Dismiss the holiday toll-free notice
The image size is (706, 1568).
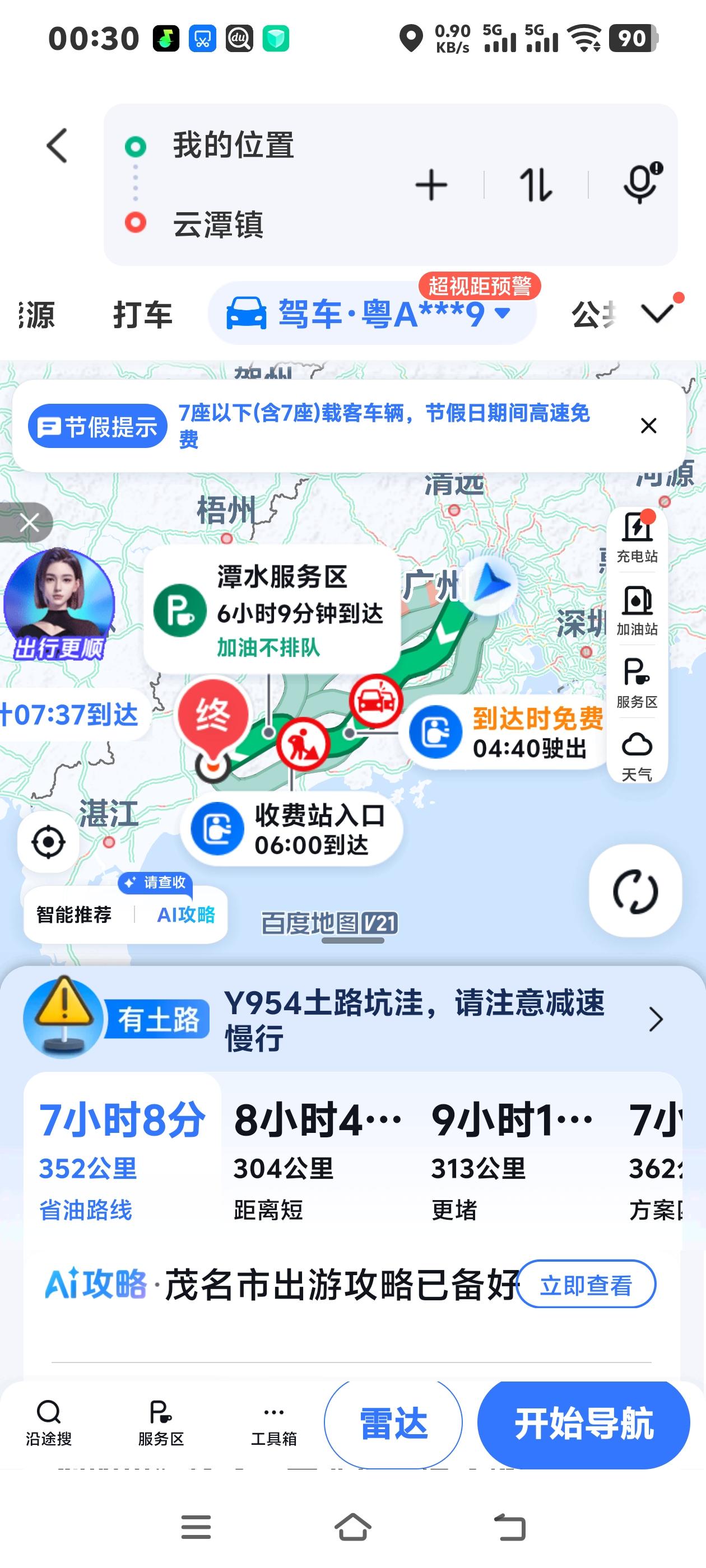click(649, 426)
